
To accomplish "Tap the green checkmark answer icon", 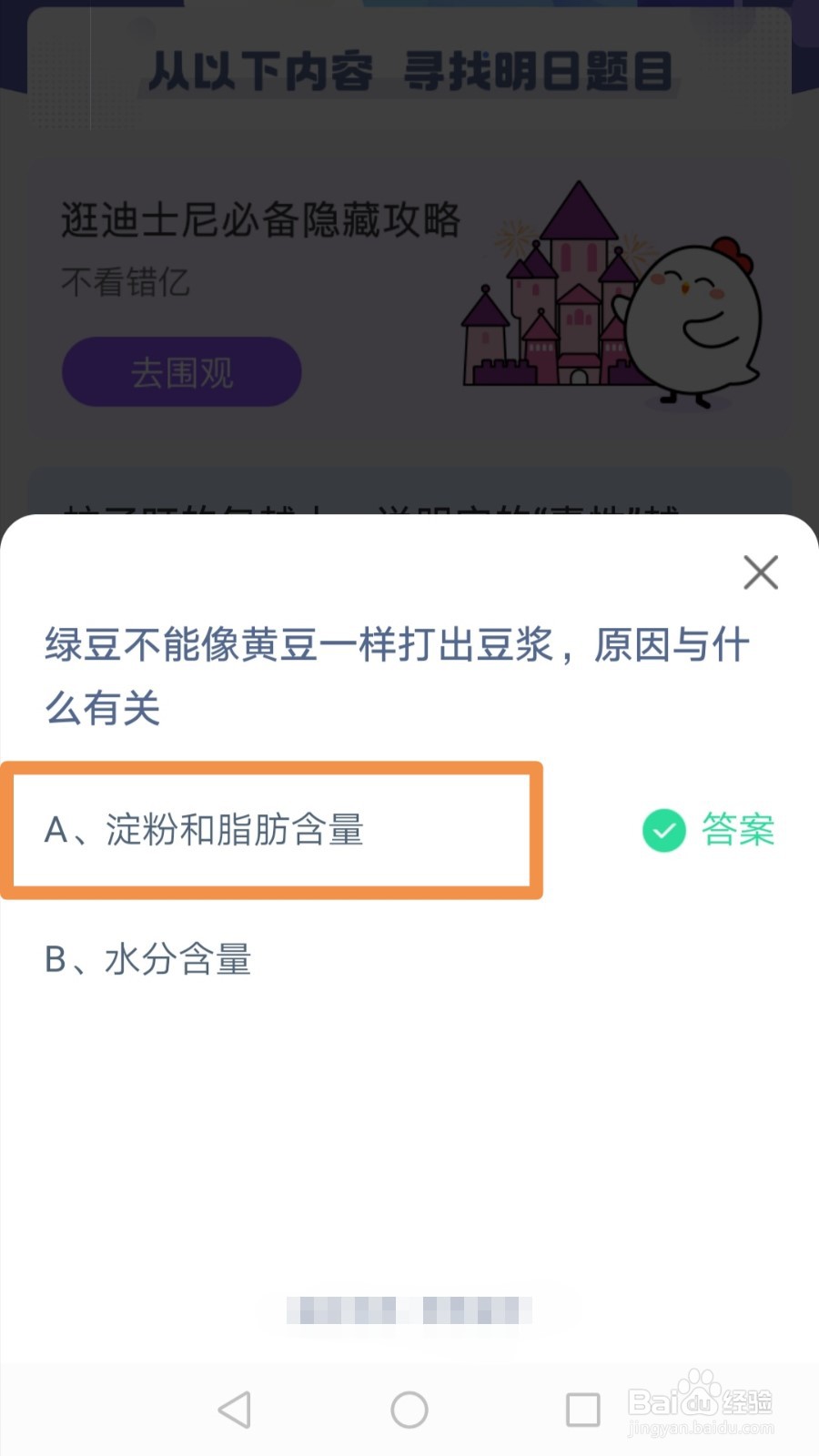I will pyautogui.click(x=663, y=829).
